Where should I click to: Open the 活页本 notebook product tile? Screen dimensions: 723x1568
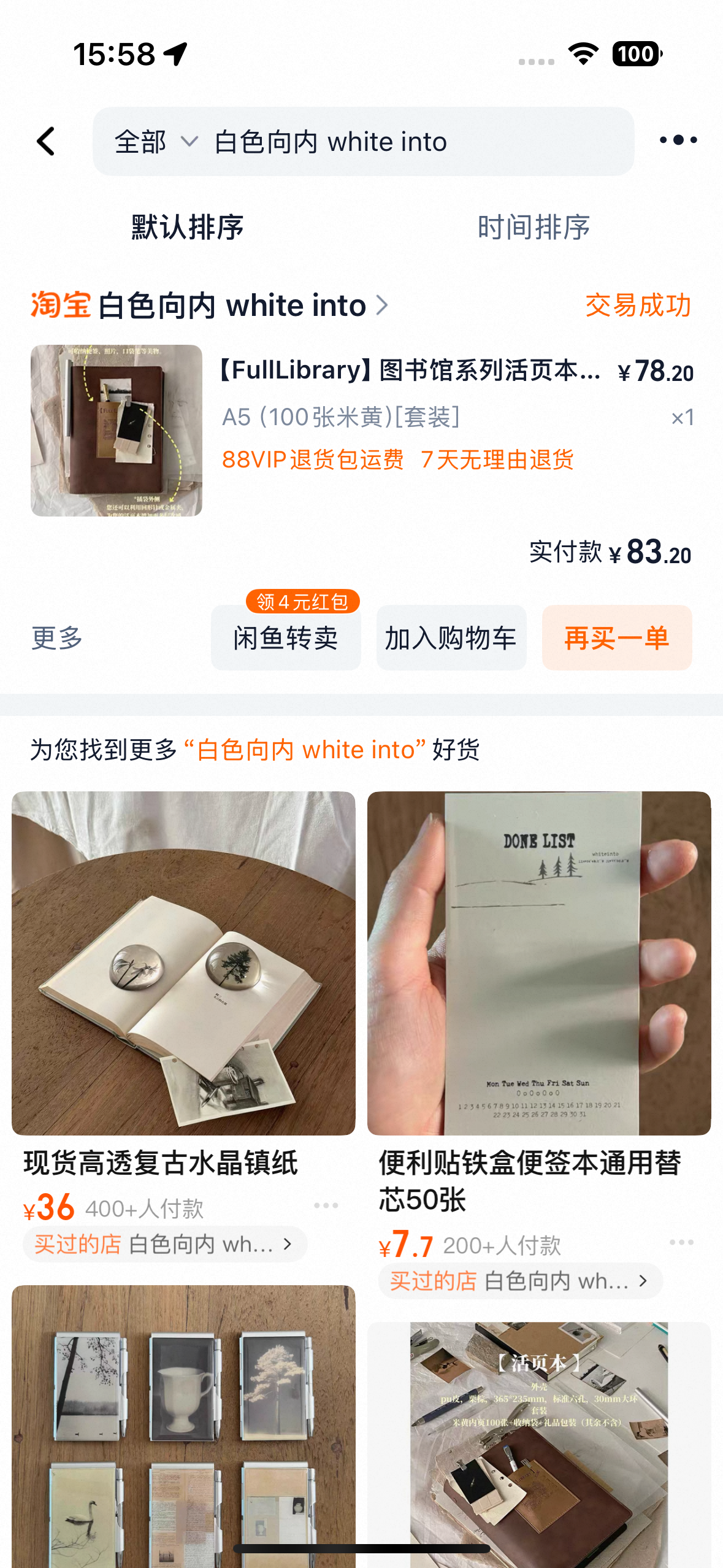(539, 1445)
